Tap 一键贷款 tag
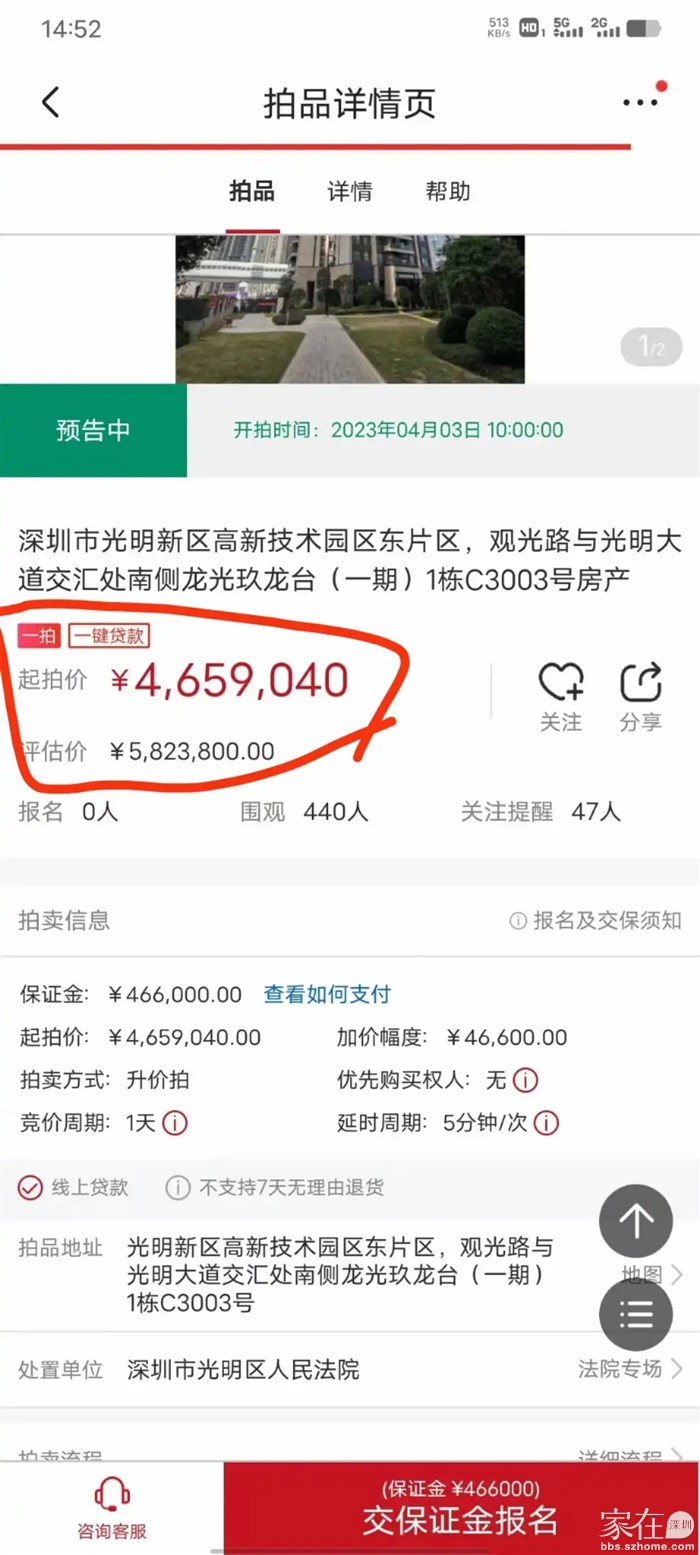 pos(109,636)
